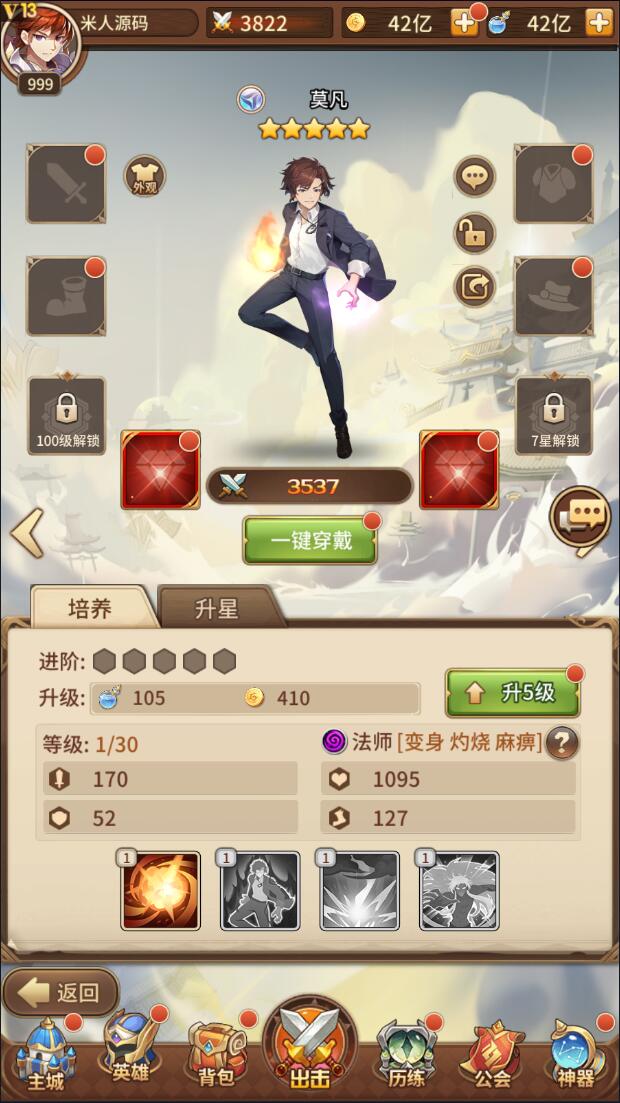Tap the empty boots equipment slot
Viewport: 620px width, 1103px height.
66,296
